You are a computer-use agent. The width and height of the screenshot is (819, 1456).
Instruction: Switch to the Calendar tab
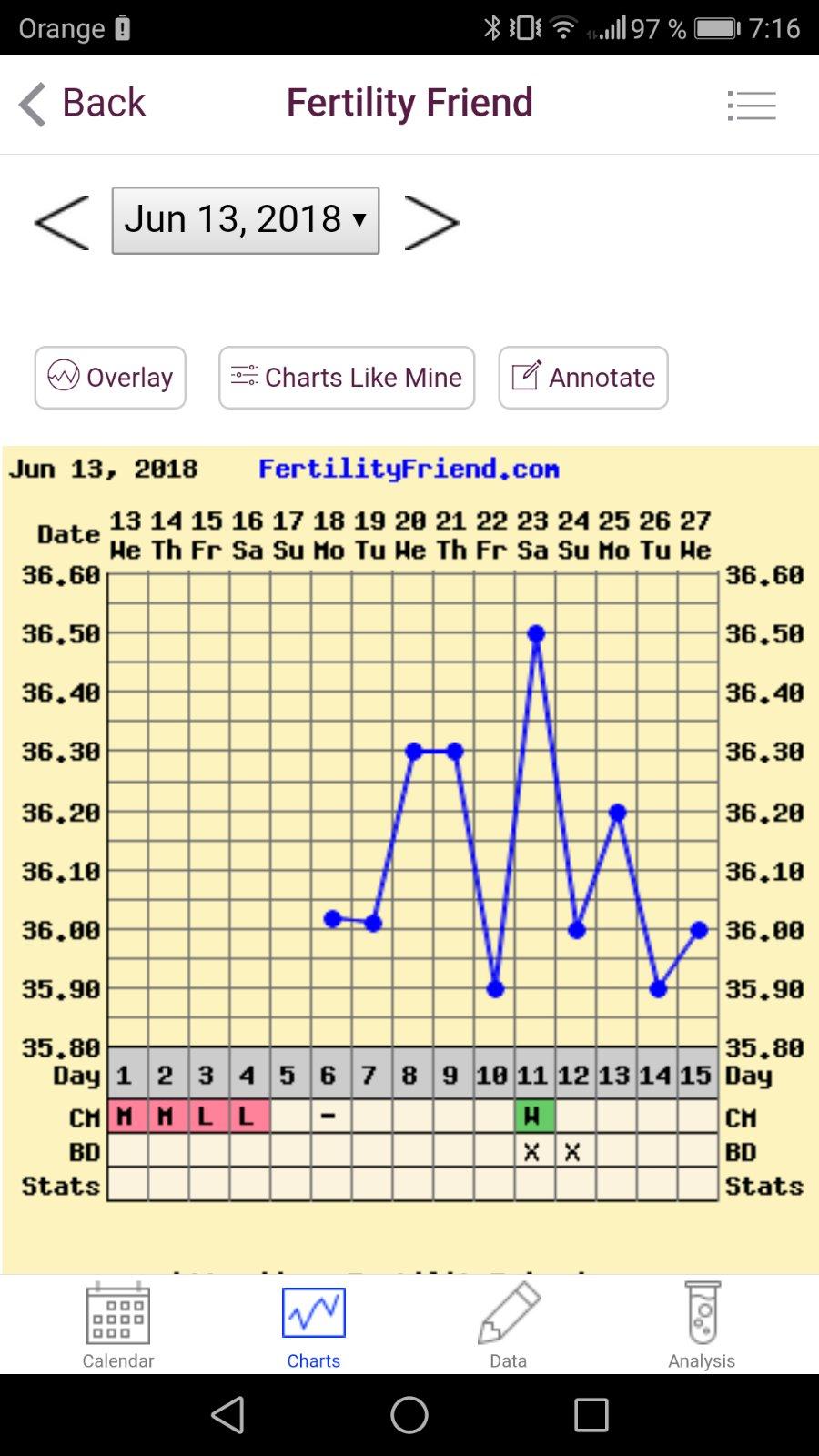pyautogui.click(x=118, y=1324)
